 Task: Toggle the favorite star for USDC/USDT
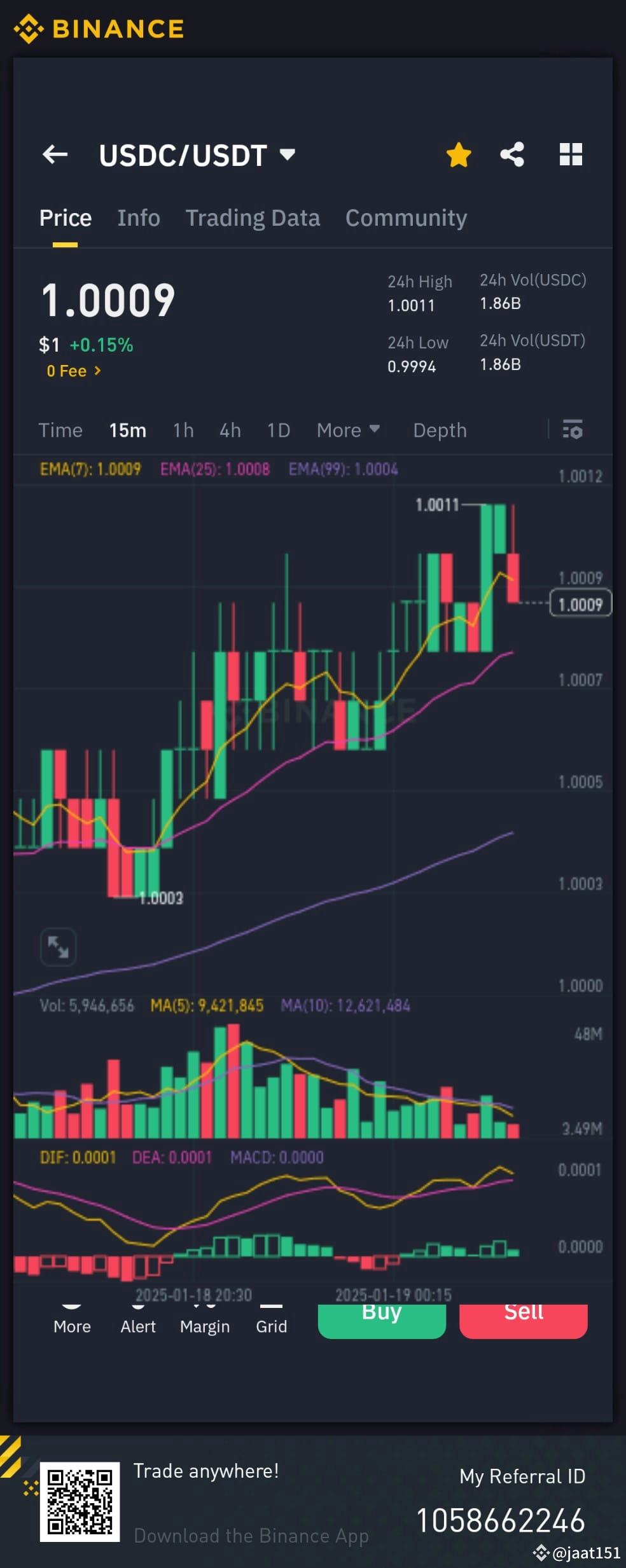[458, 155]
